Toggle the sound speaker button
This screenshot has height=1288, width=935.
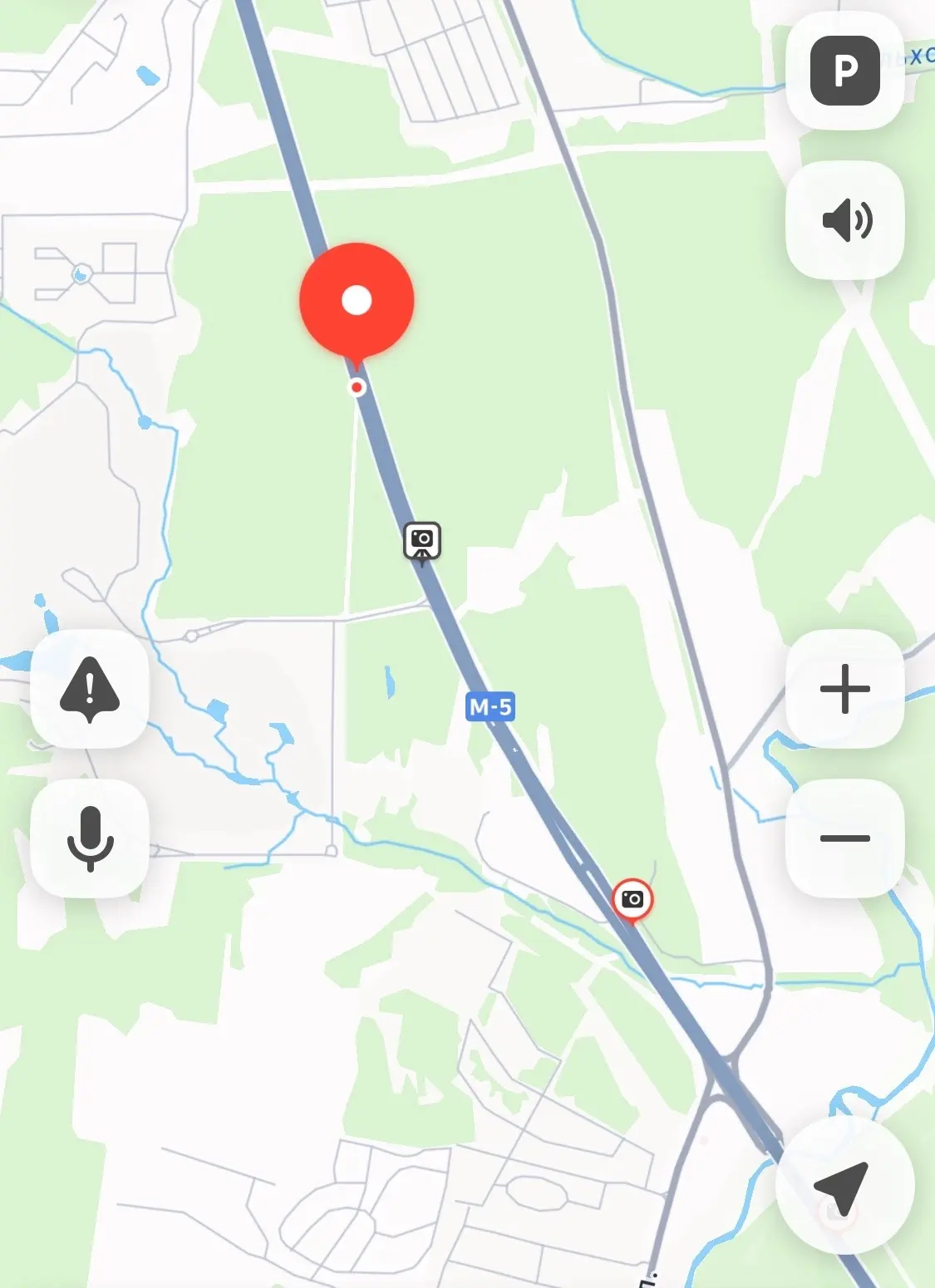tap(844, 220)
